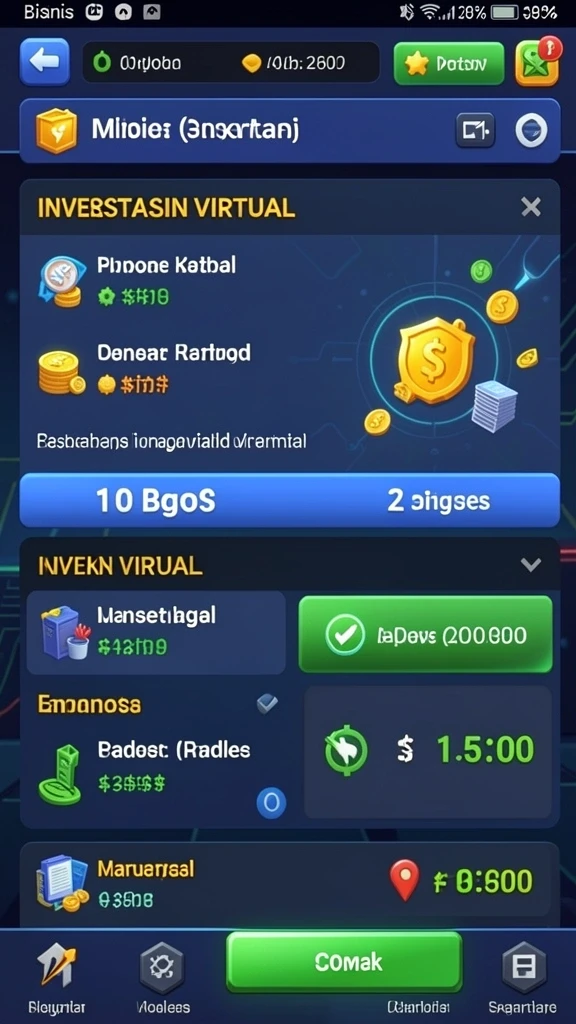
Task: Tap the green checkmark 200.000 button
Action: coord(425,634)
